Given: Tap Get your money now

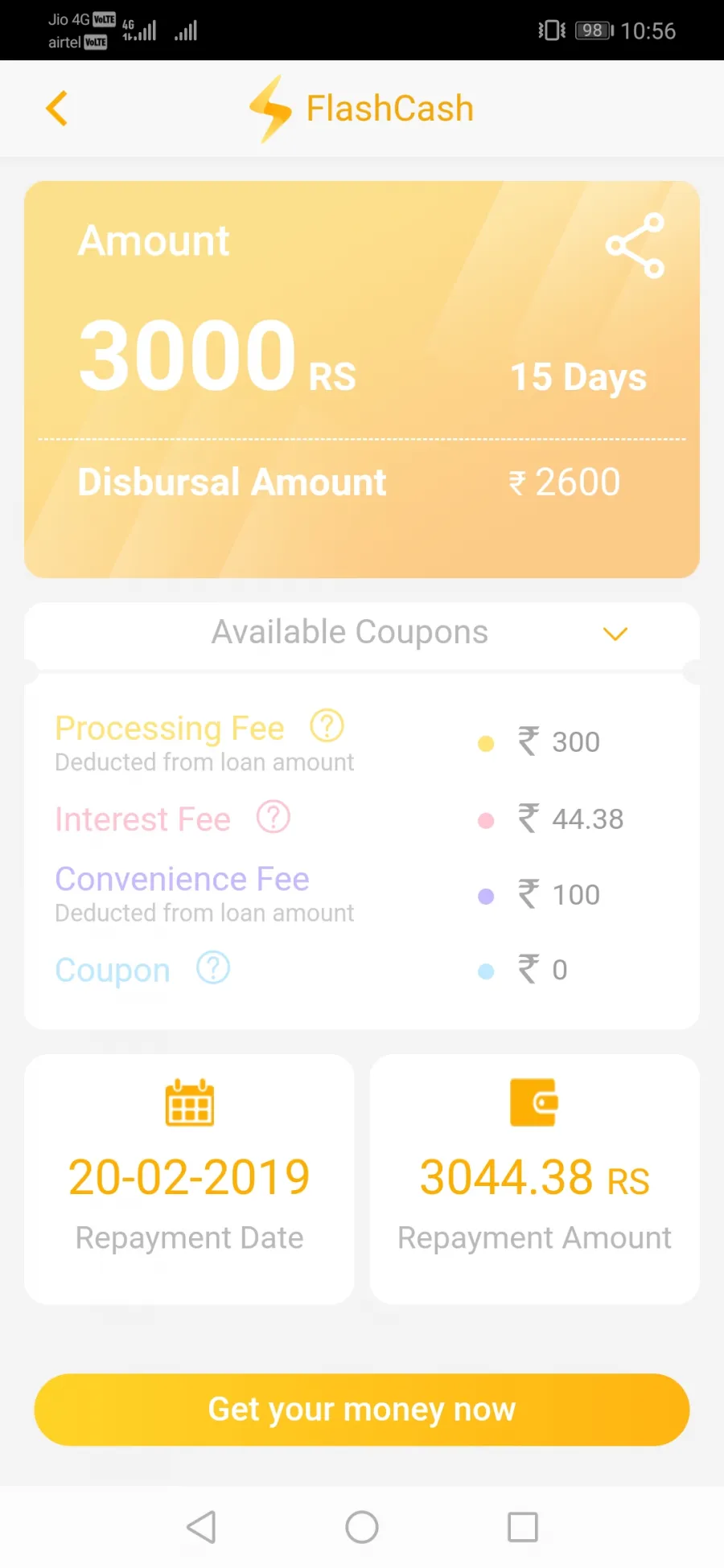Looking at the screenshot, I should click(x=362, y=1410).
